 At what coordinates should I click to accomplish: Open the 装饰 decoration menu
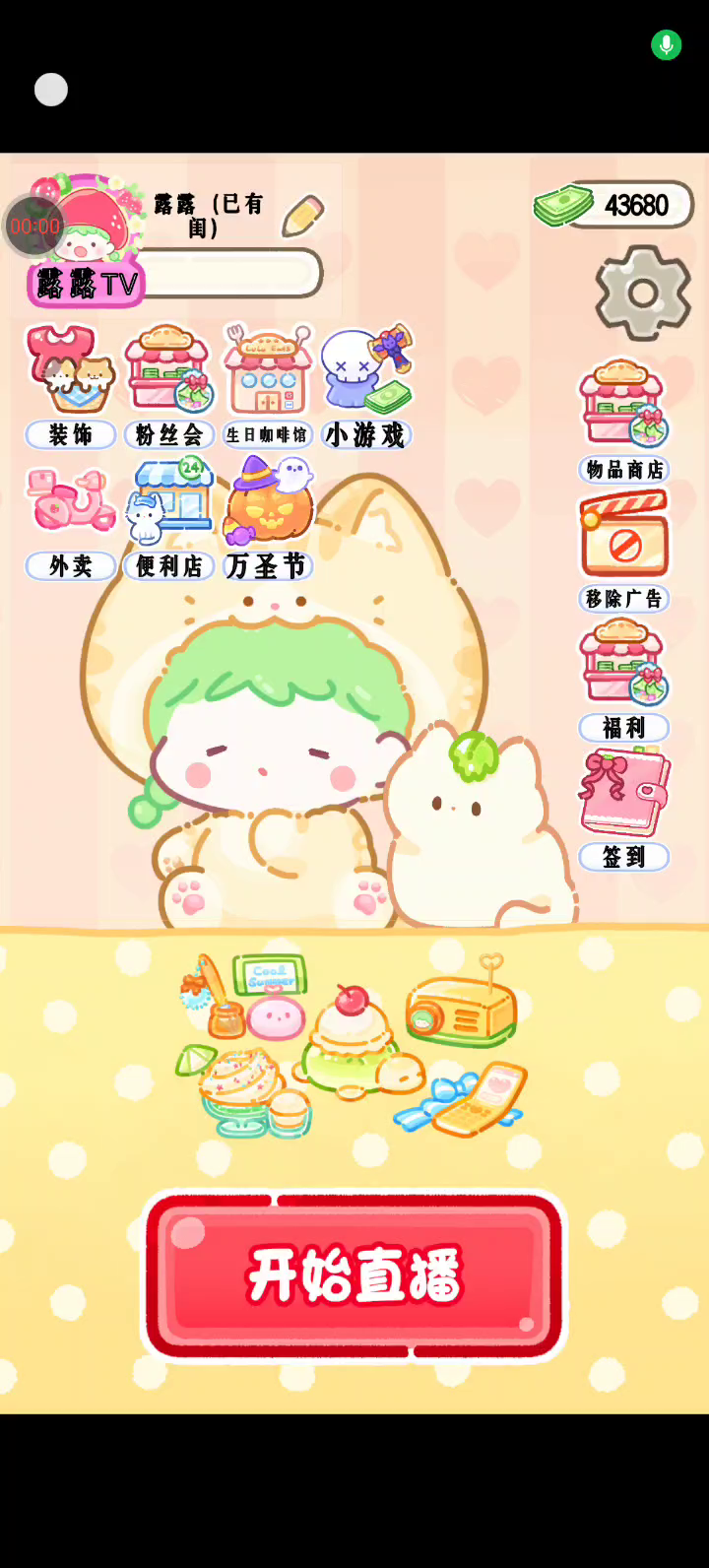pyautogui.click(x=71, y=386)
